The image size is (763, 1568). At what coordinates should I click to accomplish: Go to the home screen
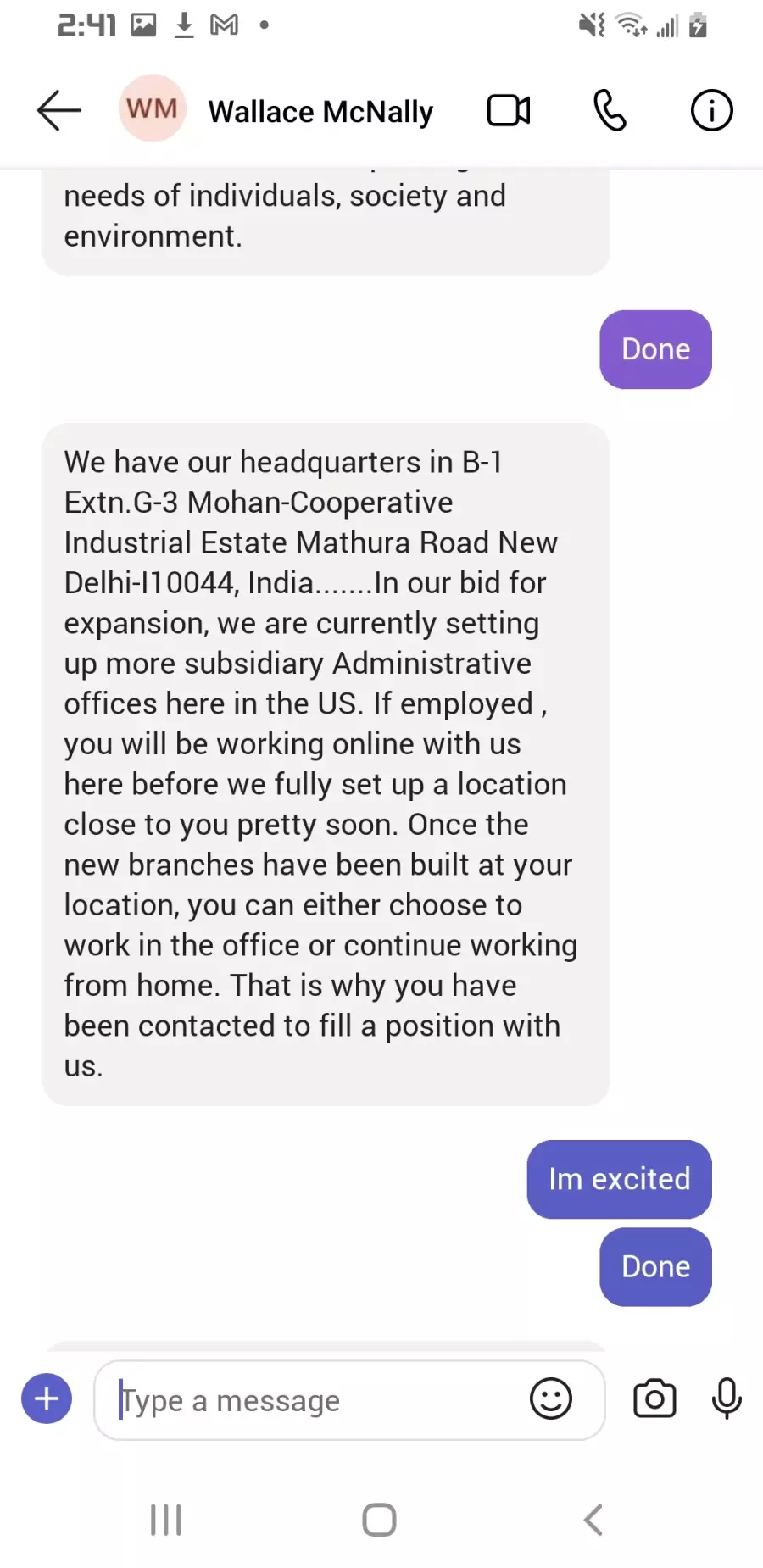tap(379, 1520)
